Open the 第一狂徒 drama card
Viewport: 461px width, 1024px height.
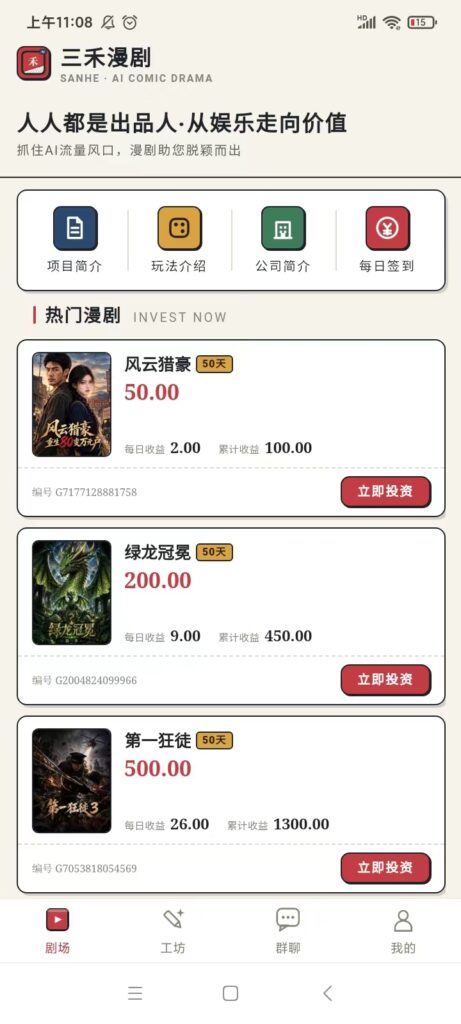[230, 804]
